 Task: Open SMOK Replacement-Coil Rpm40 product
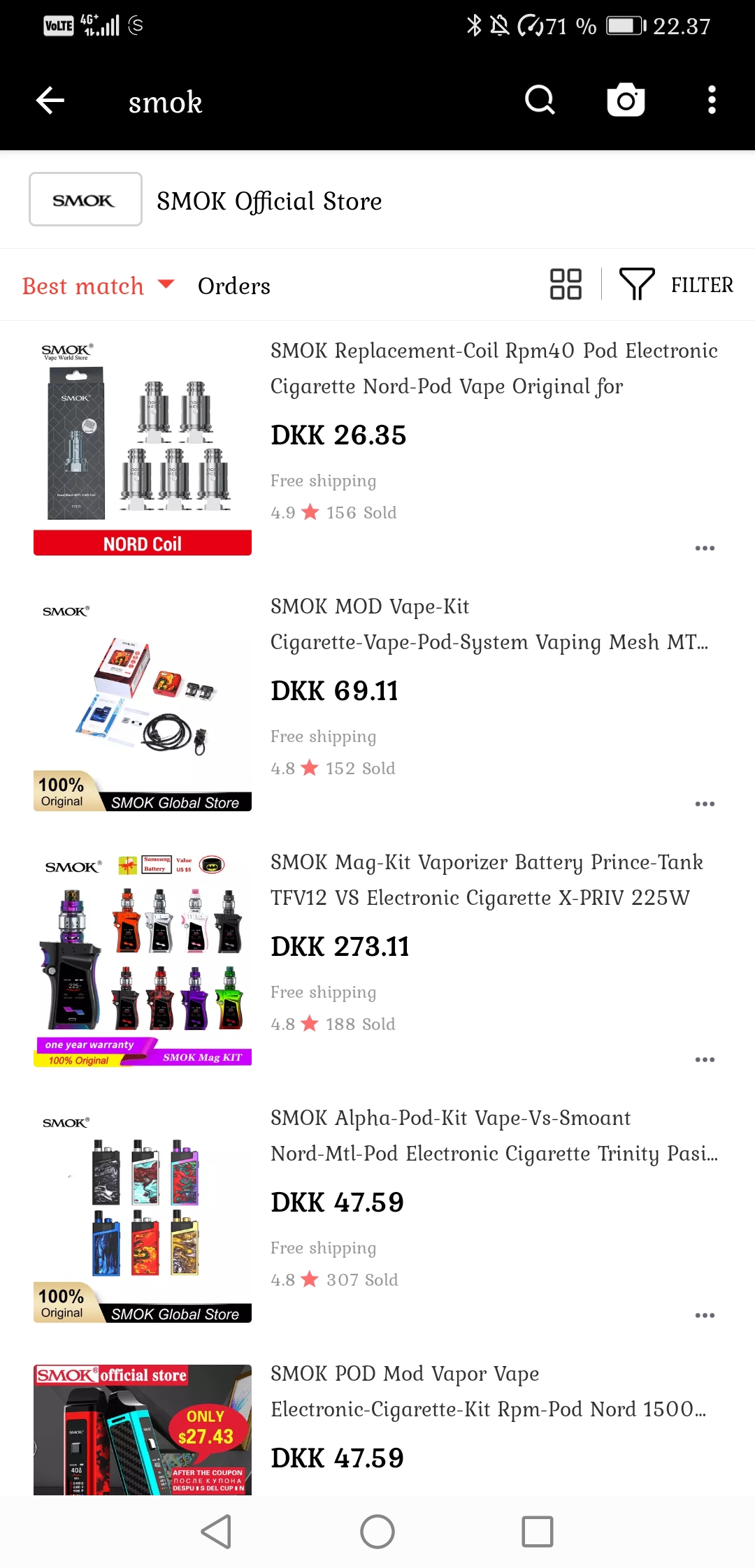494,368
